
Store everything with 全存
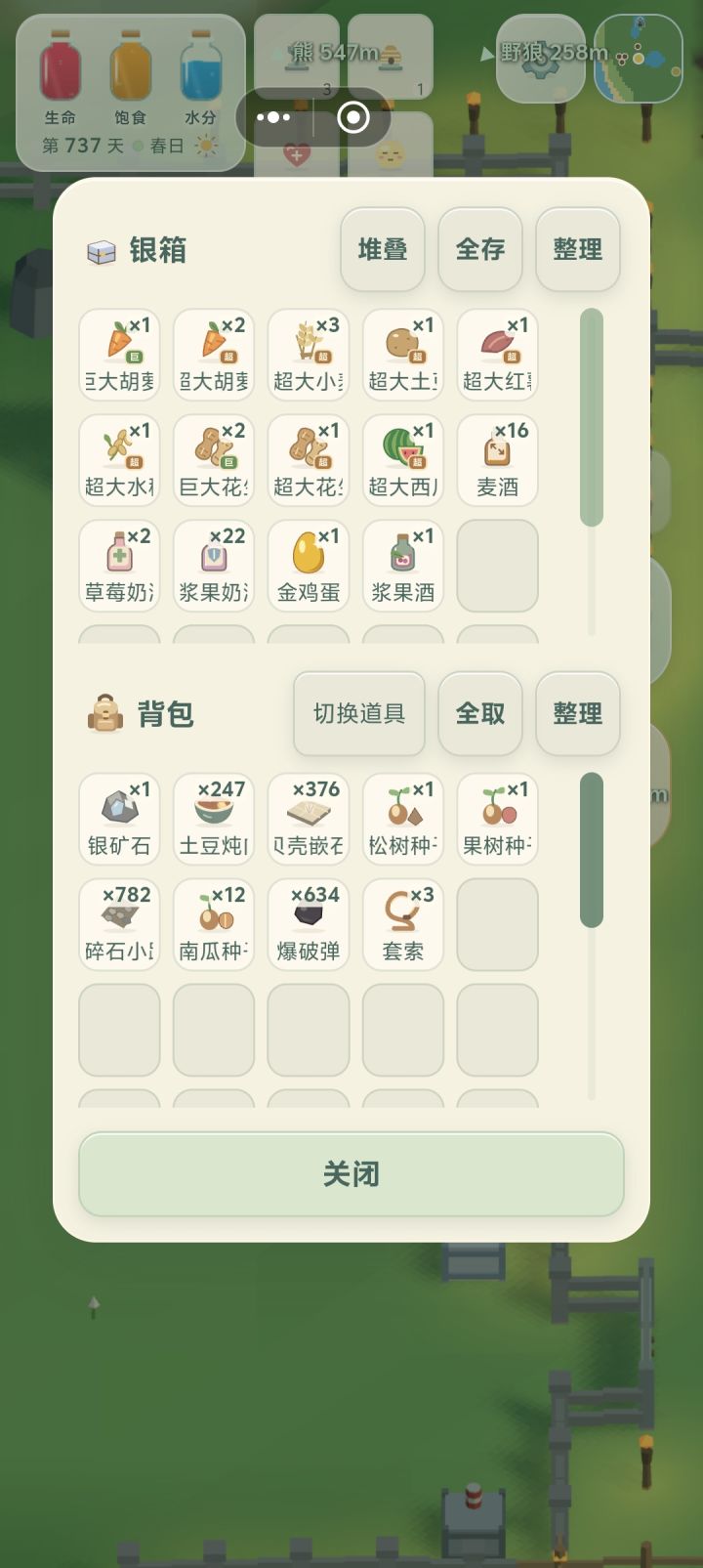[x=480, y=250]
